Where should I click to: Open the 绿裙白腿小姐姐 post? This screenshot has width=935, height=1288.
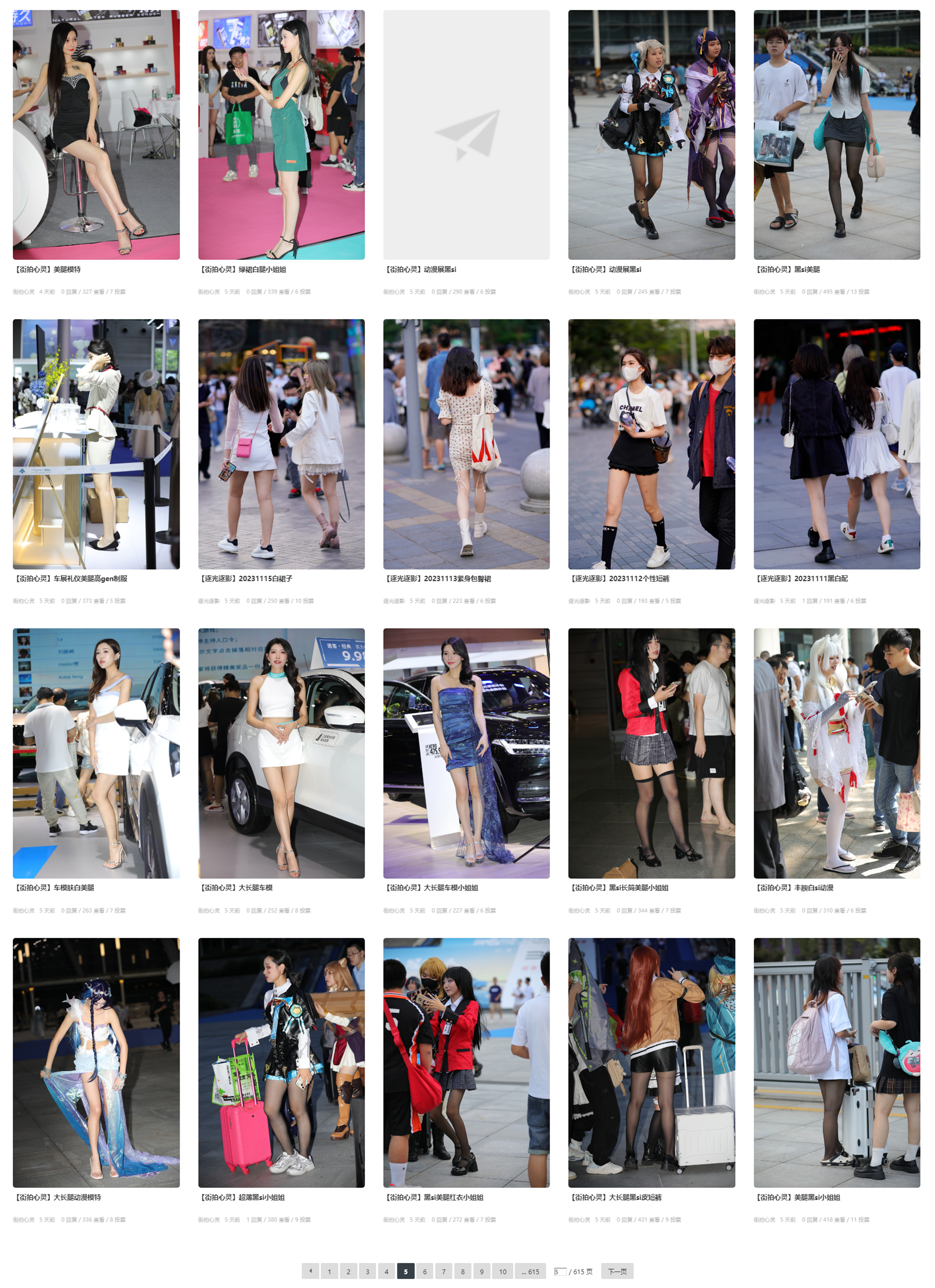(281, 135)
